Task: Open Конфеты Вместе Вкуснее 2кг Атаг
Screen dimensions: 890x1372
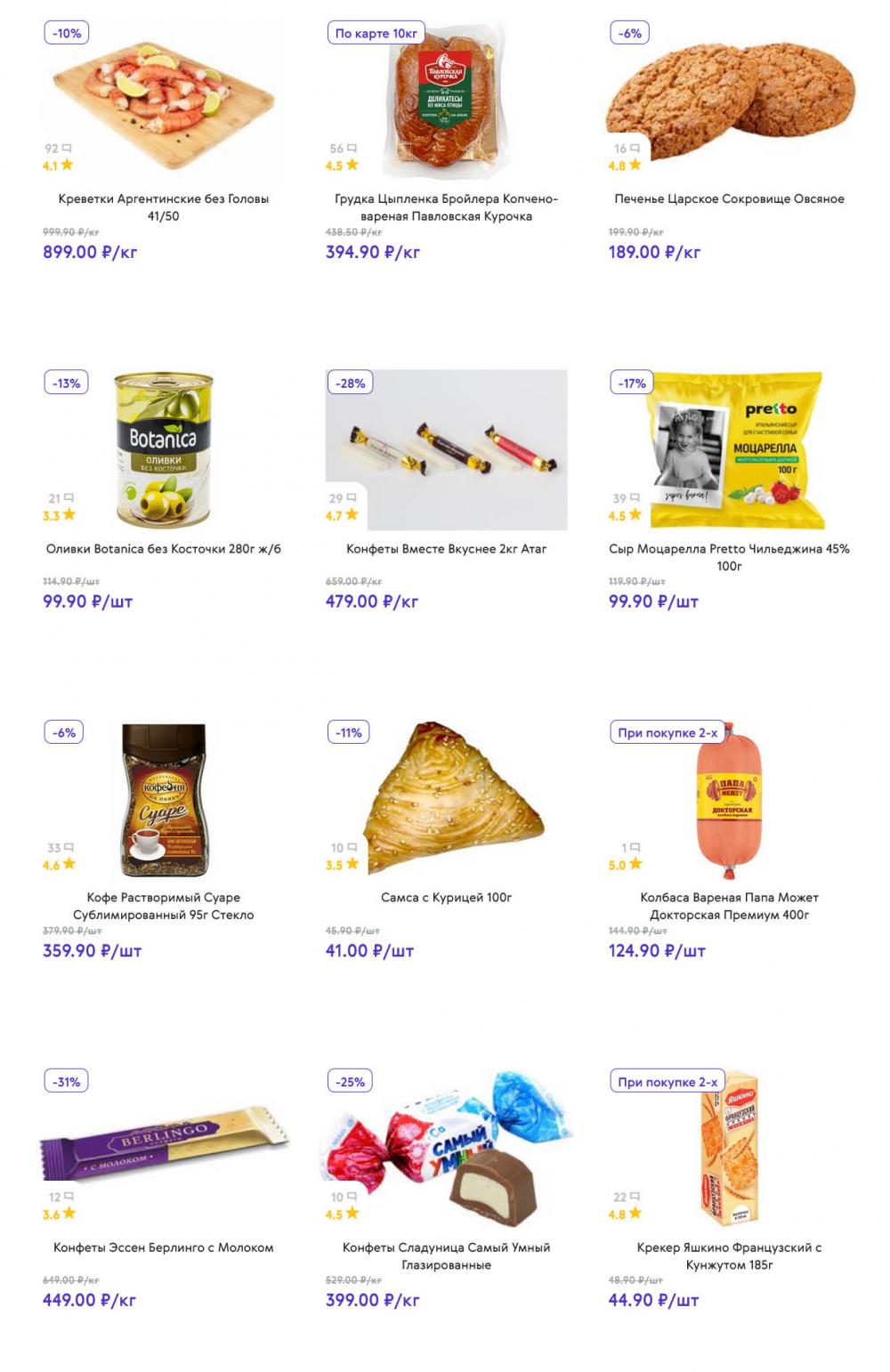Action: pyautogui.click(x=446, y=548)
